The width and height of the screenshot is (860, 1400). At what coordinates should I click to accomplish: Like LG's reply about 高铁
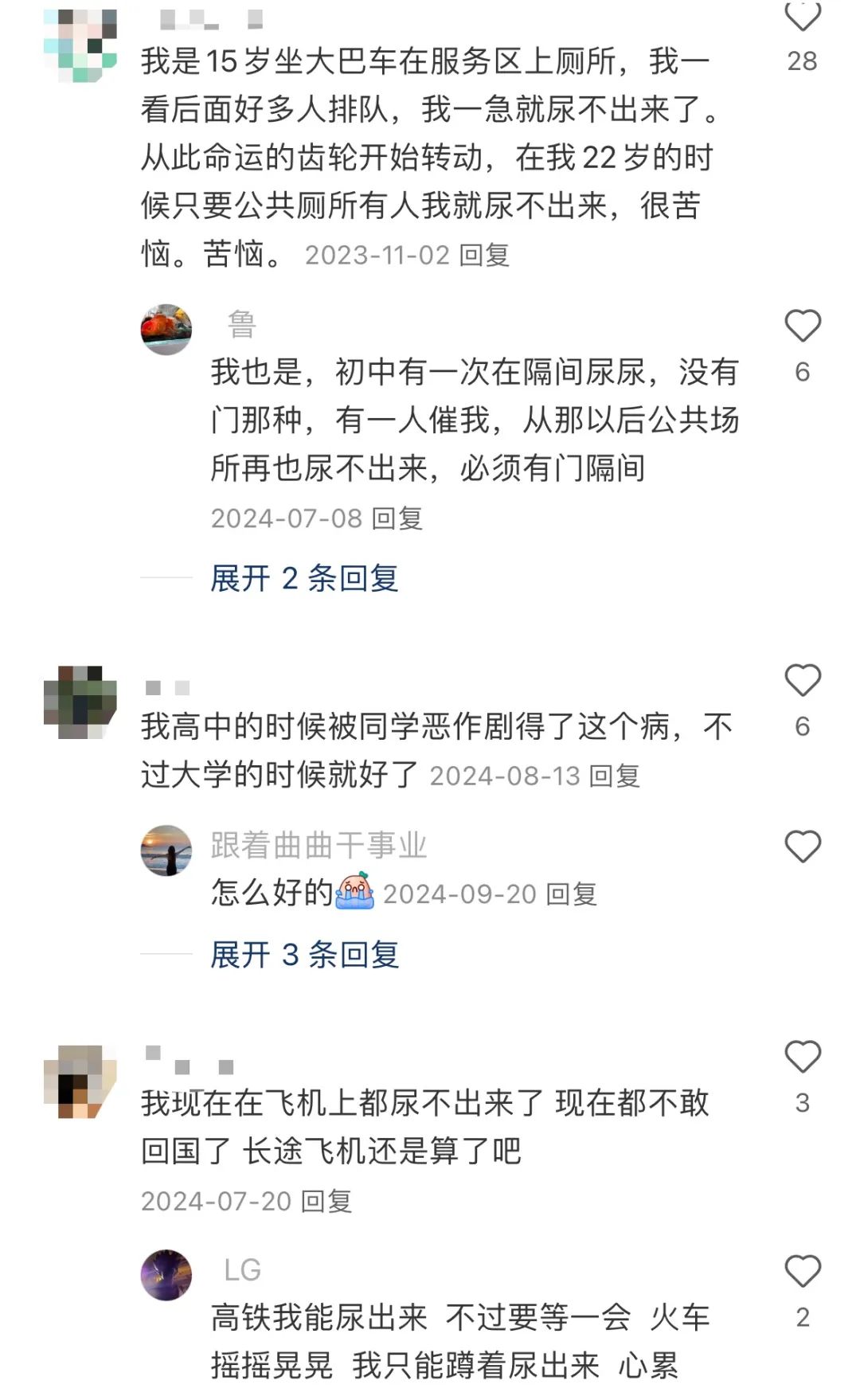pos(802,1272)
